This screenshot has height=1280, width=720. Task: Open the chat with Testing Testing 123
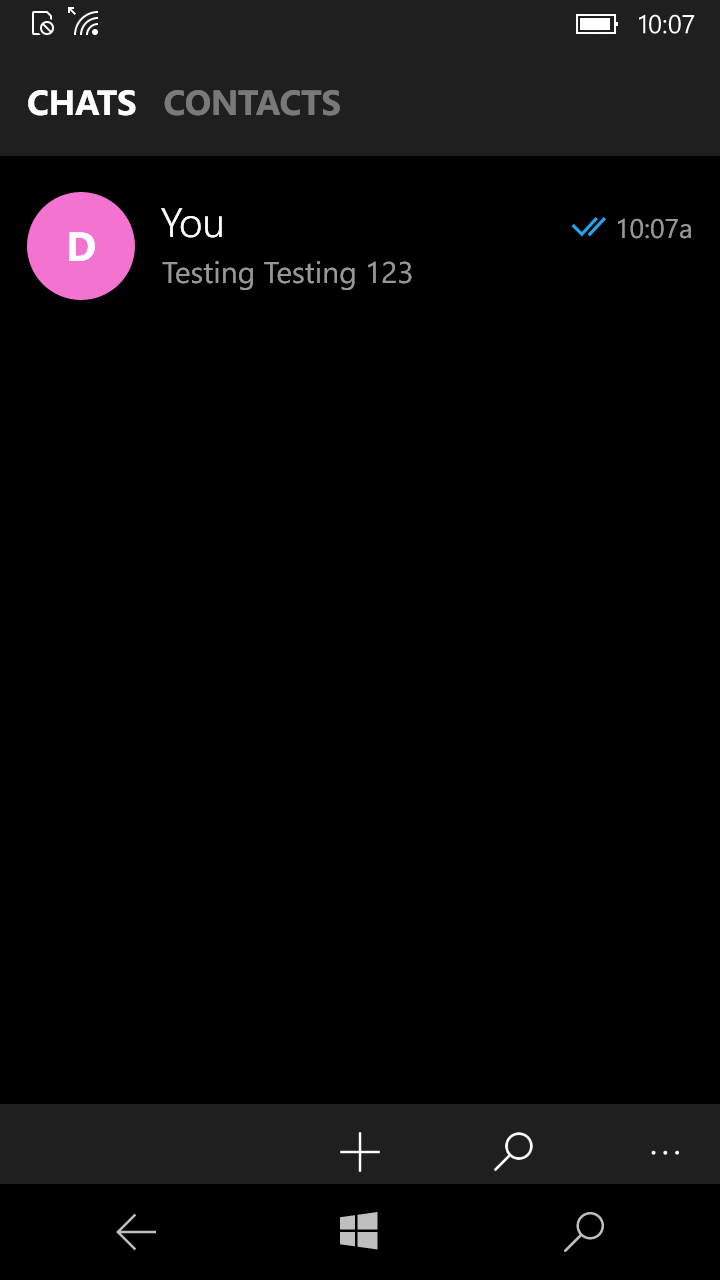(360, 246)
